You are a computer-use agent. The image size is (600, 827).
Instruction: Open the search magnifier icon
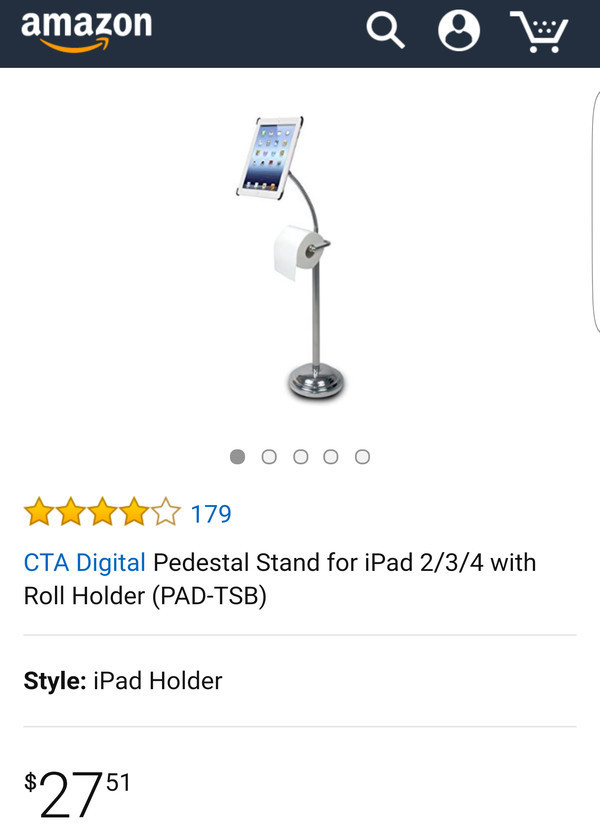point(385,31)
